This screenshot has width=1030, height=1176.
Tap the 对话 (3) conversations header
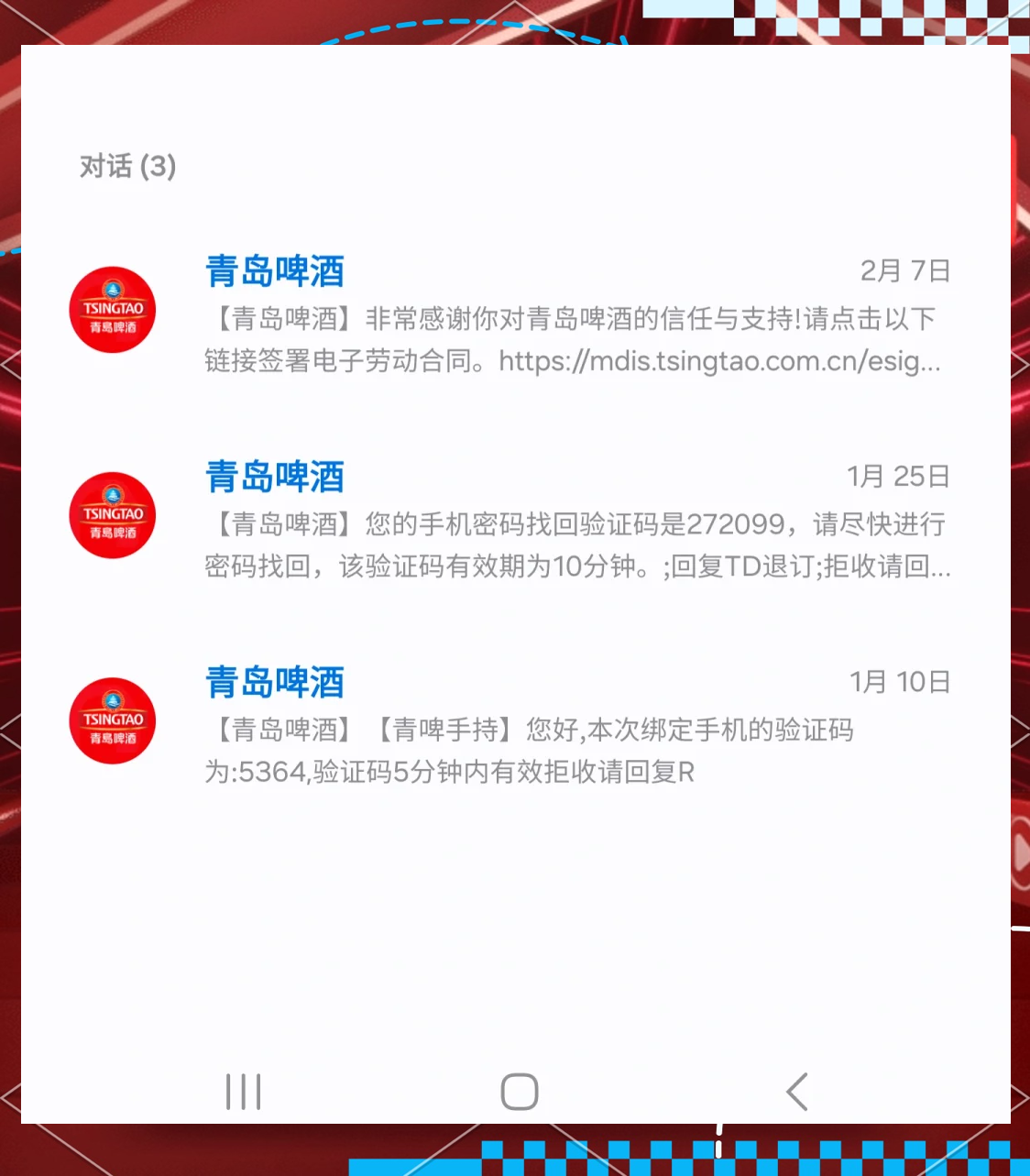pyautogui.click(x=126, y=167)
